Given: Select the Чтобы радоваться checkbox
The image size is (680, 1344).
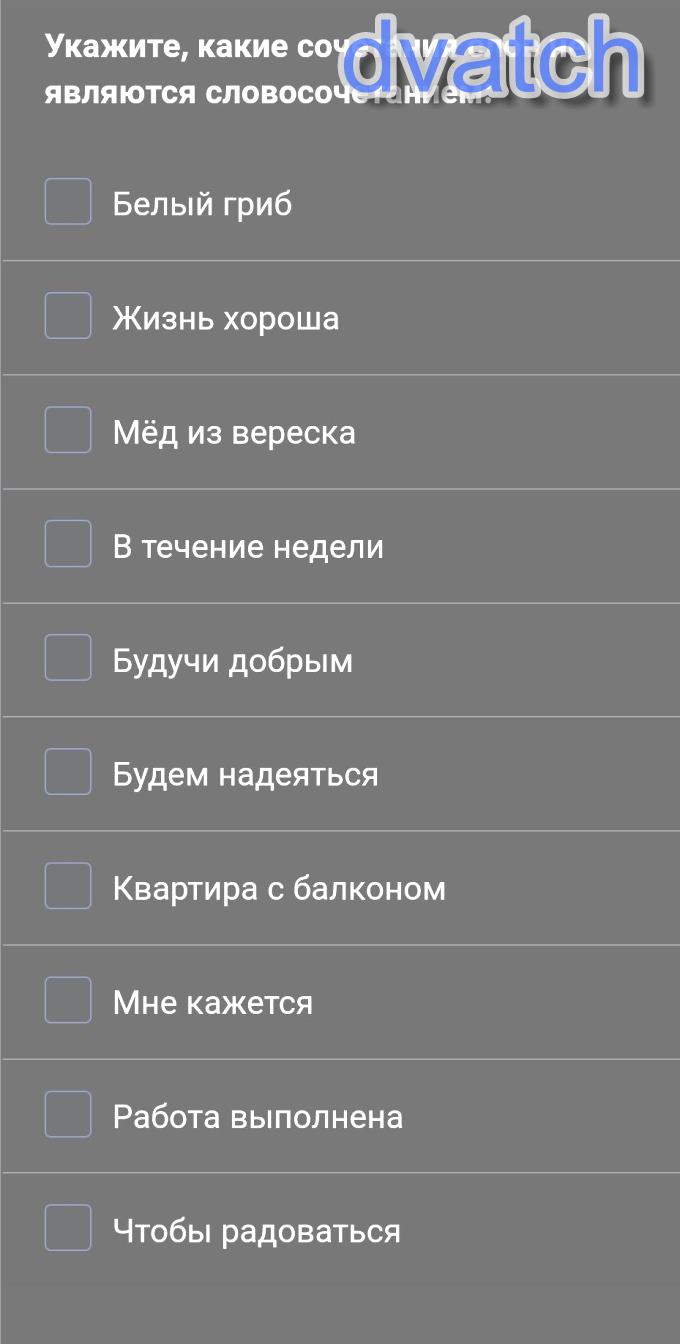Looking at the screenshot, I should pos(68,1228).
